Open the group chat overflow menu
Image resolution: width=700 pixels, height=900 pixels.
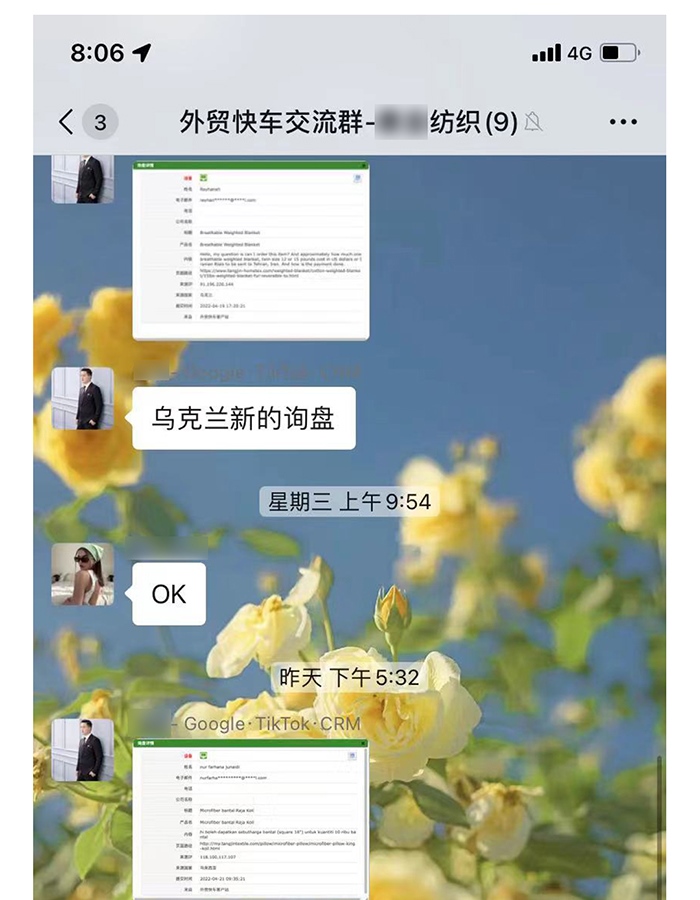point(622,122)
